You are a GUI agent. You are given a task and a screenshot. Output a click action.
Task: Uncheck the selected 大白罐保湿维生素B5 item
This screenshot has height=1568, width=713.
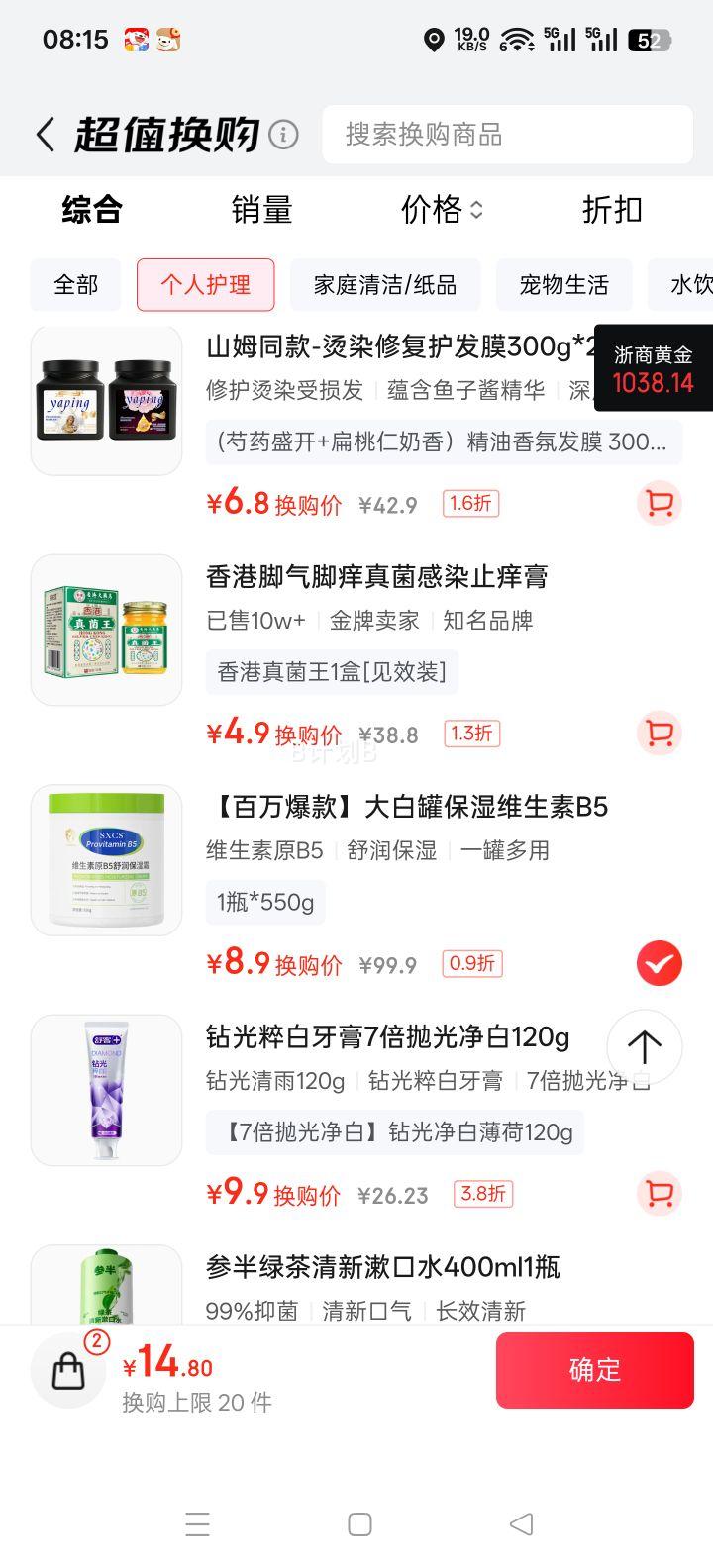pos(659,963)
